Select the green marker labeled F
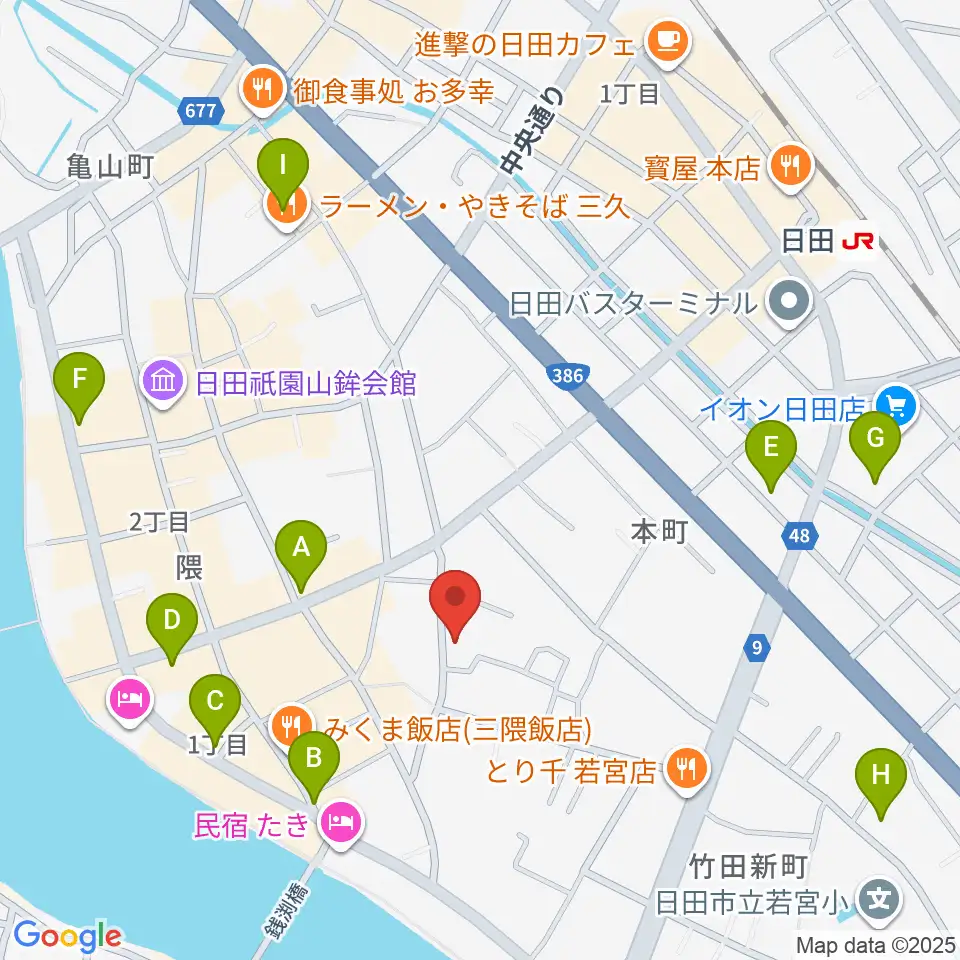960x960 pixels. tap(79, 387)
